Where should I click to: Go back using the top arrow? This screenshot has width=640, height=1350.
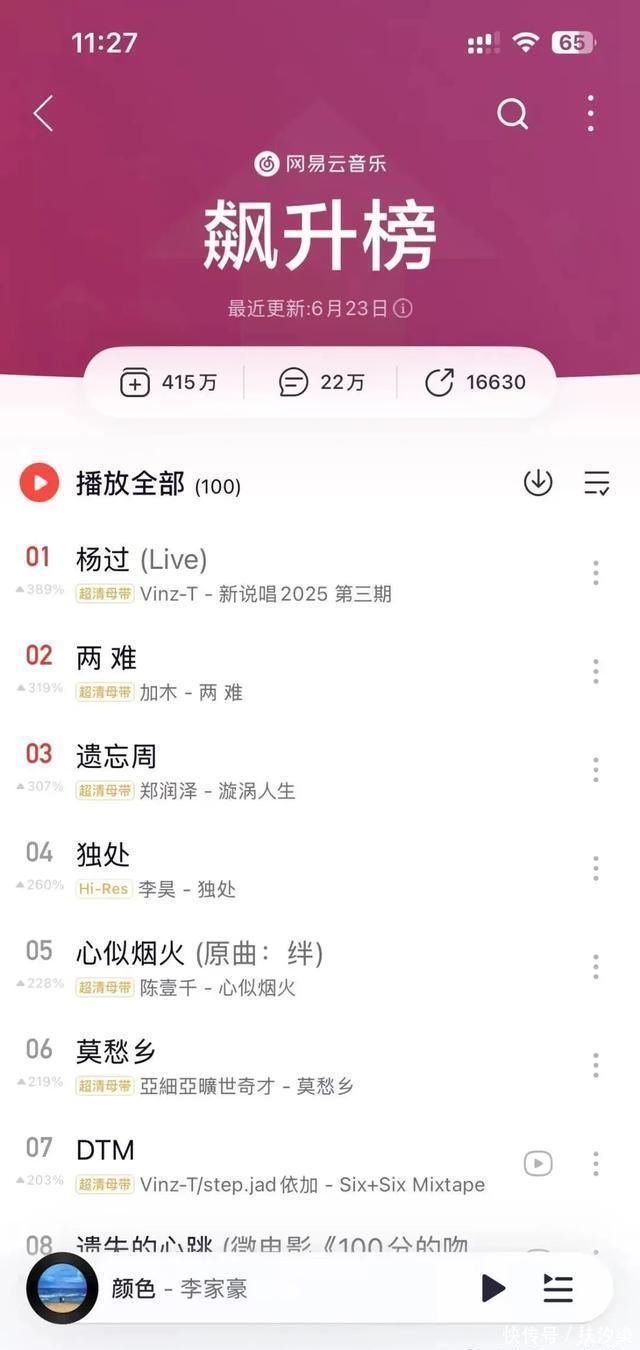[x=43, y=114]
